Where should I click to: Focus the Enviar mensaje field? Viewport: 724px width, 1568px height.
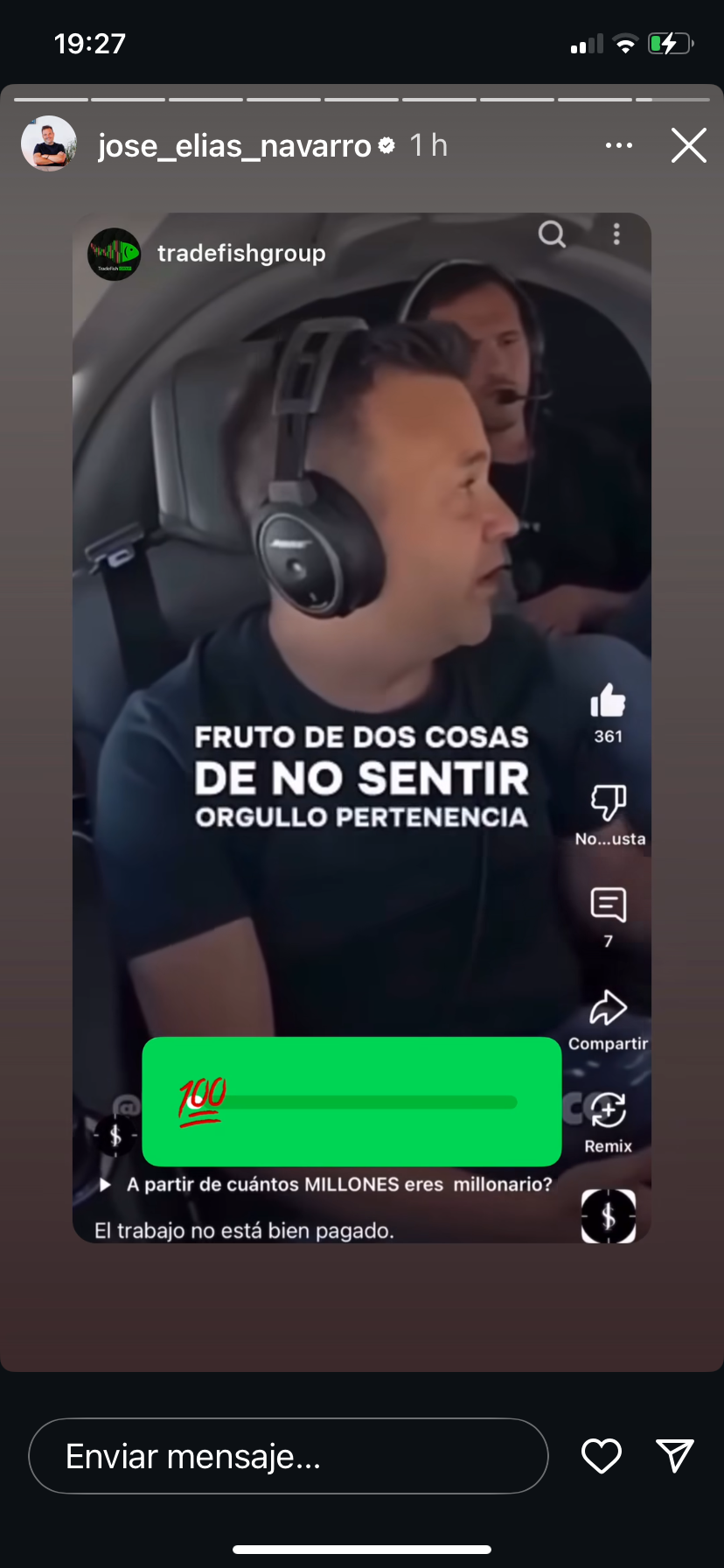tap(289, 1456)
